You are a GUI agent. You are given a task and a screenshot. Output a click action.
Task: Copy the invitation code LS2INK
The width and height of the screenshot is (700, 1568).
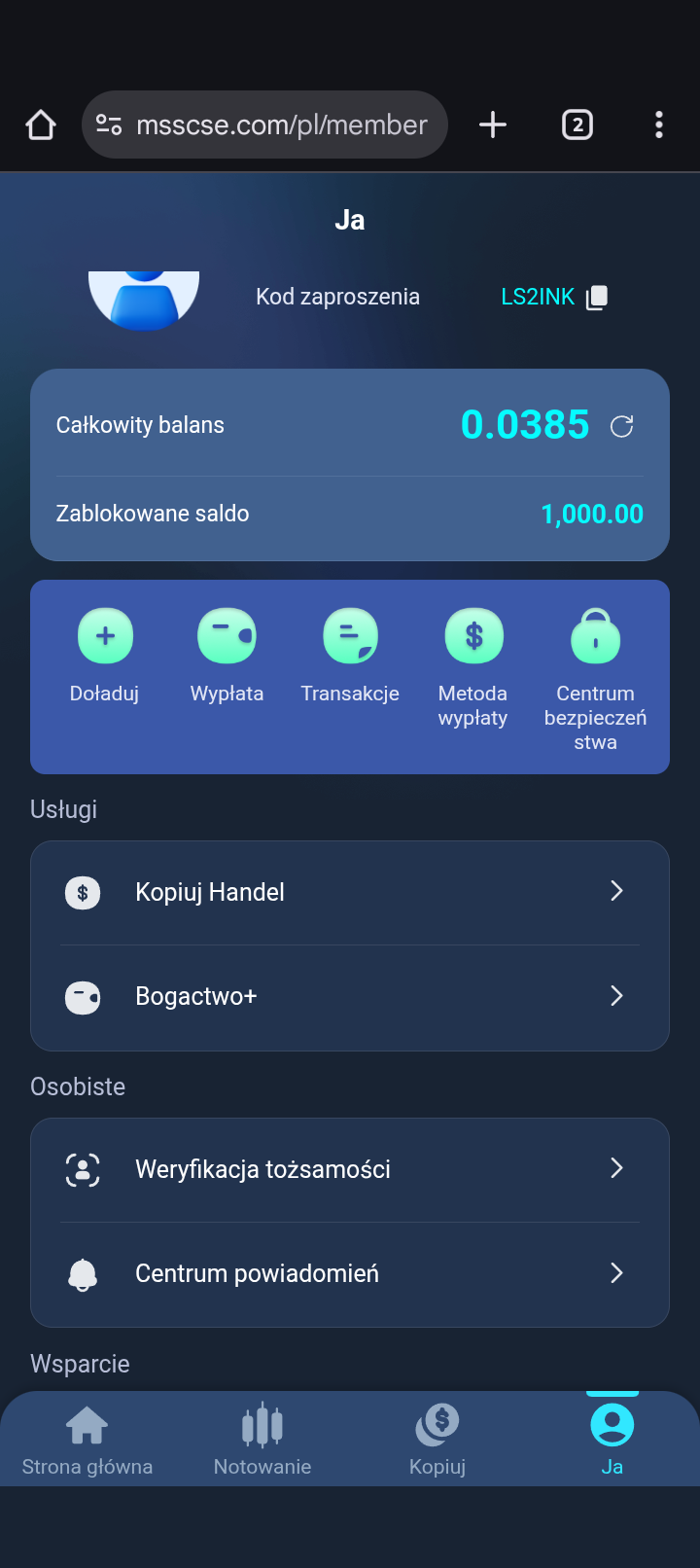[597, 297]
